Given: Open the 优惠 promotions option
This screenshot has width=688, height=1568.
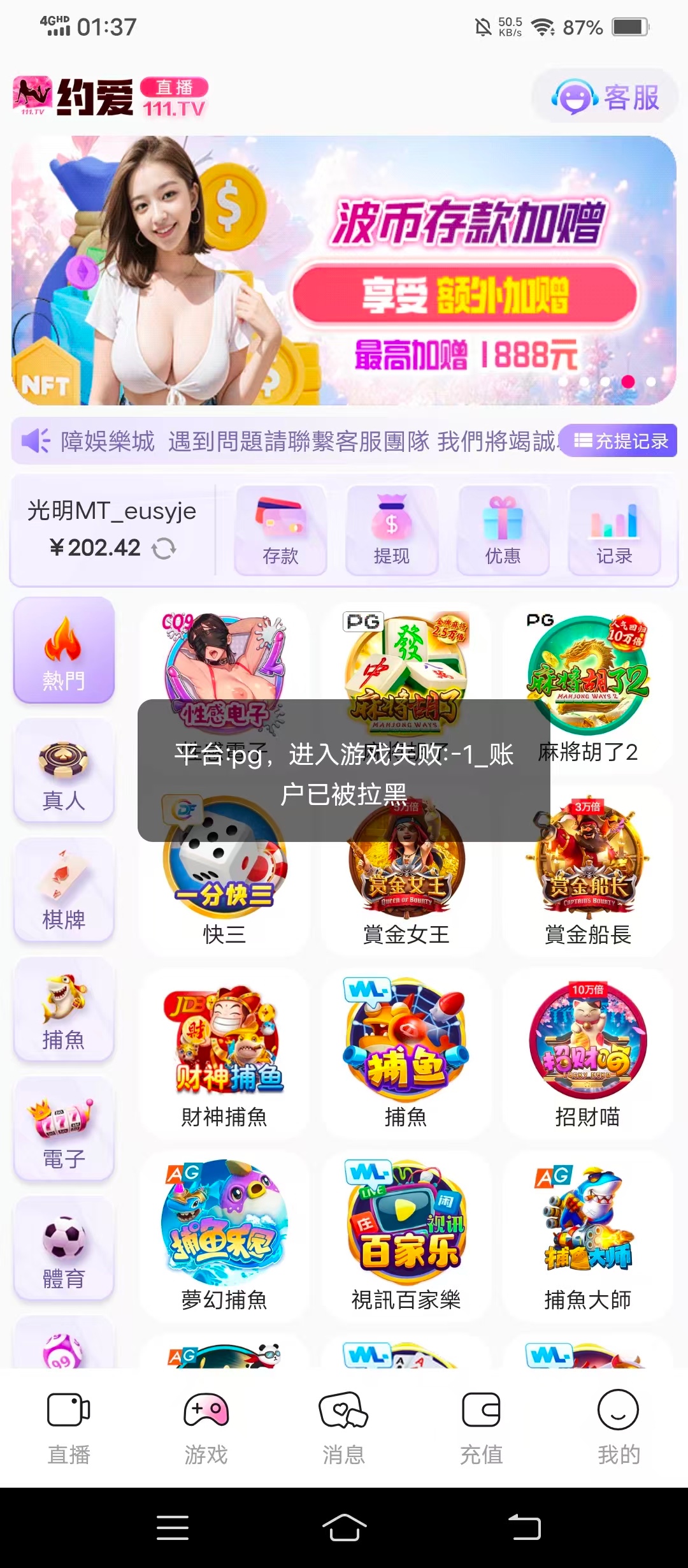Looking at the screenshot, I should tap(503, 530).
